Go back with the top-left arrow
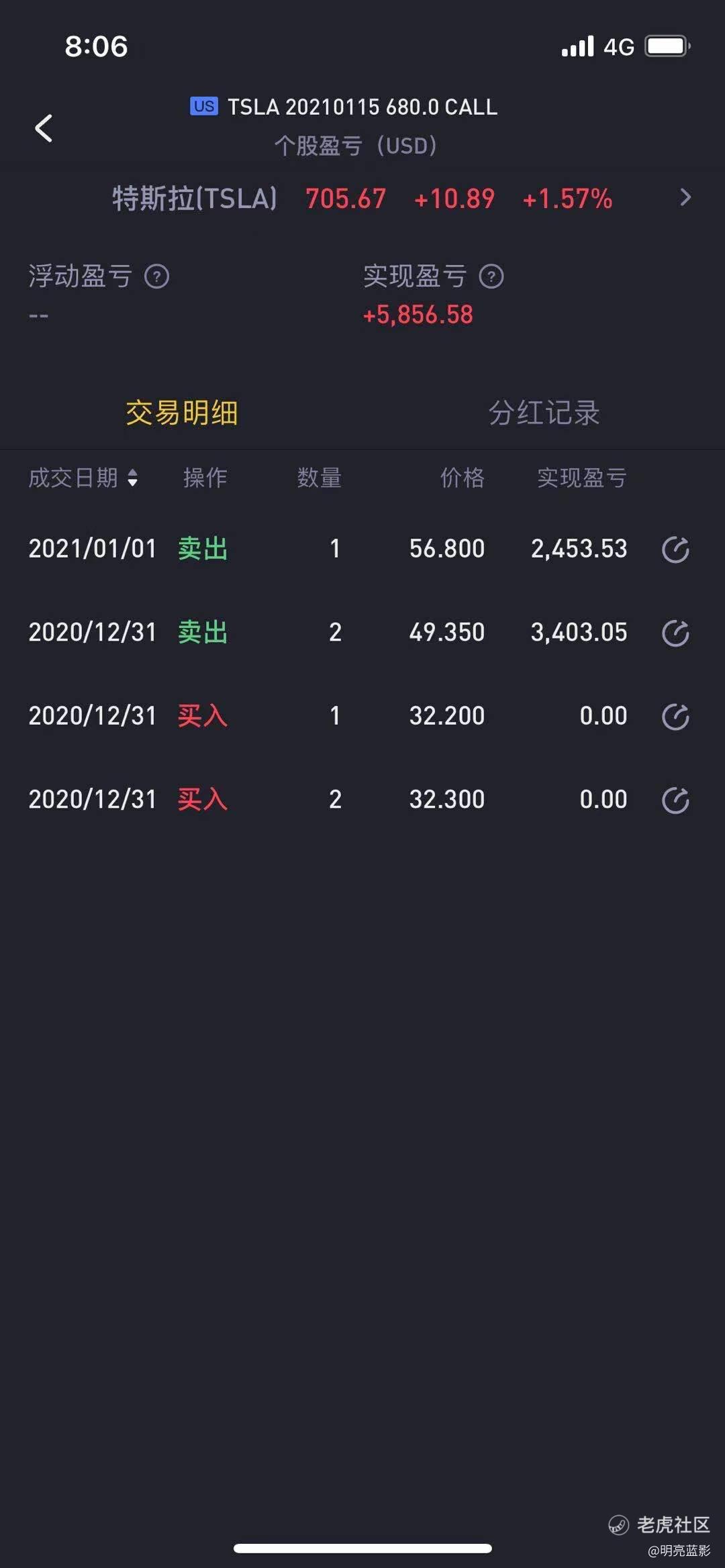The height and width of the screenshot is (1568, 725). (x=44, y=128)
